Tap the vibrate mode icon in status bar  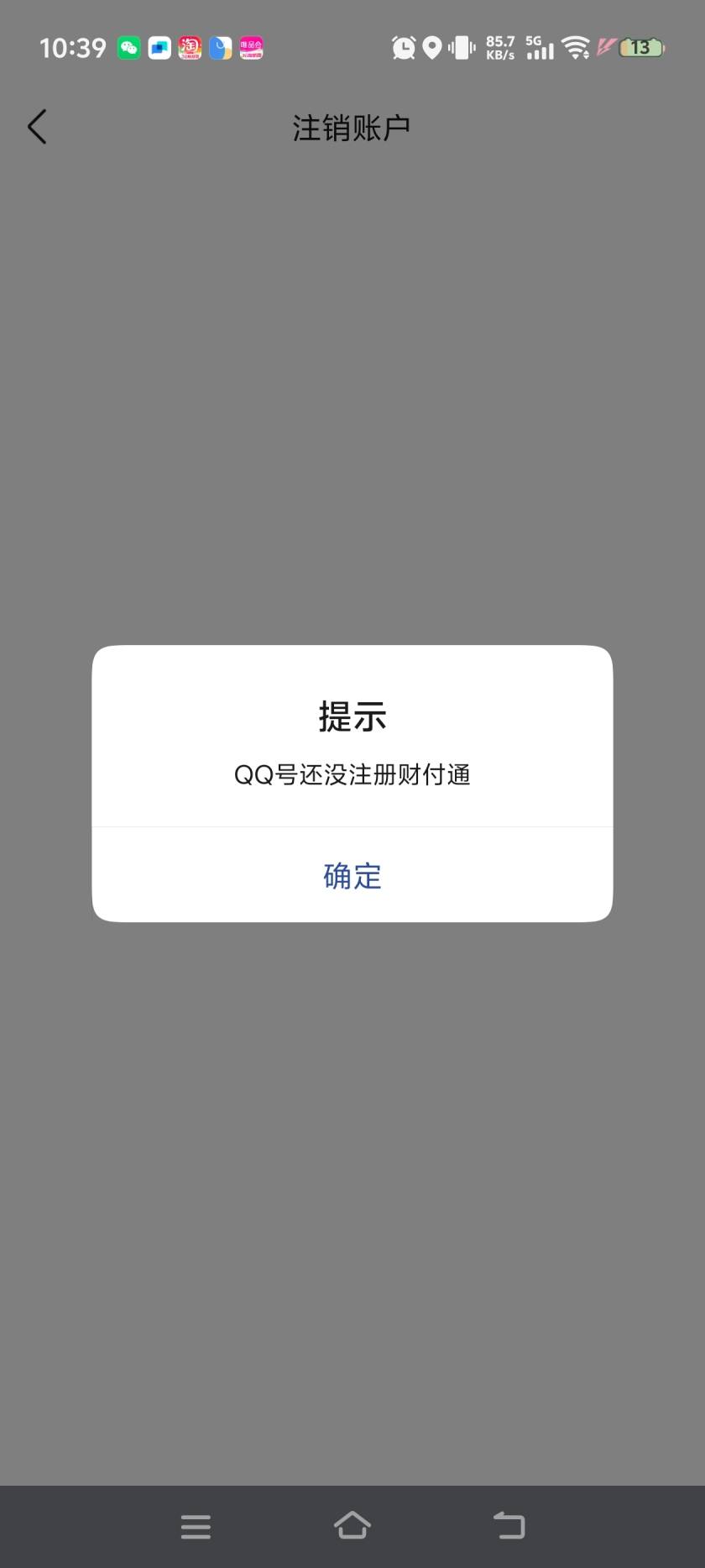pos(461,48)
